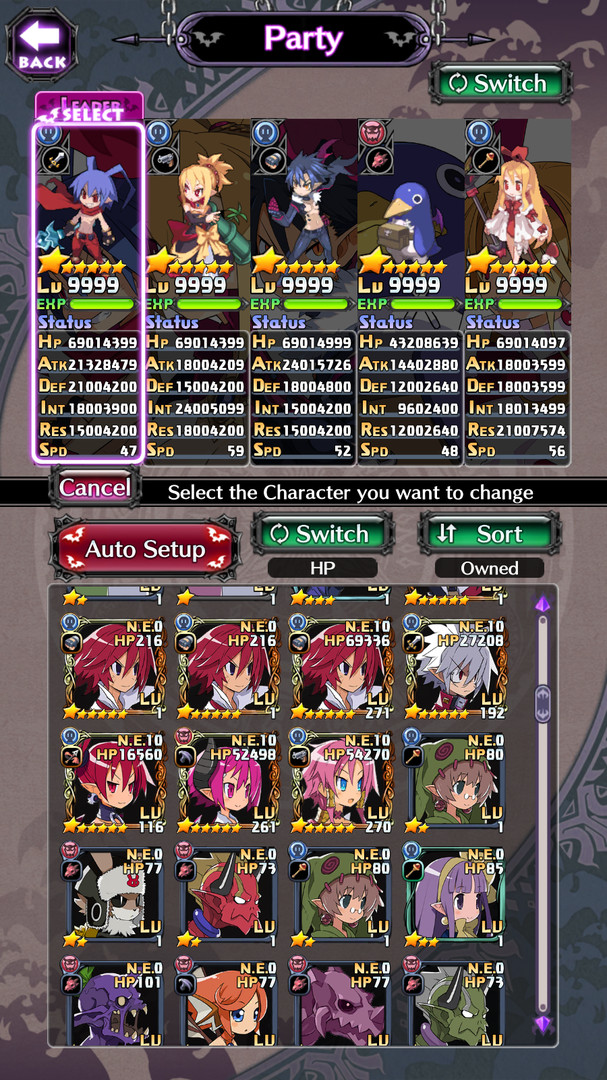Switch the displayed stat from HP
Viewport: 607px width, 1080px height.
tap(322, 534)
